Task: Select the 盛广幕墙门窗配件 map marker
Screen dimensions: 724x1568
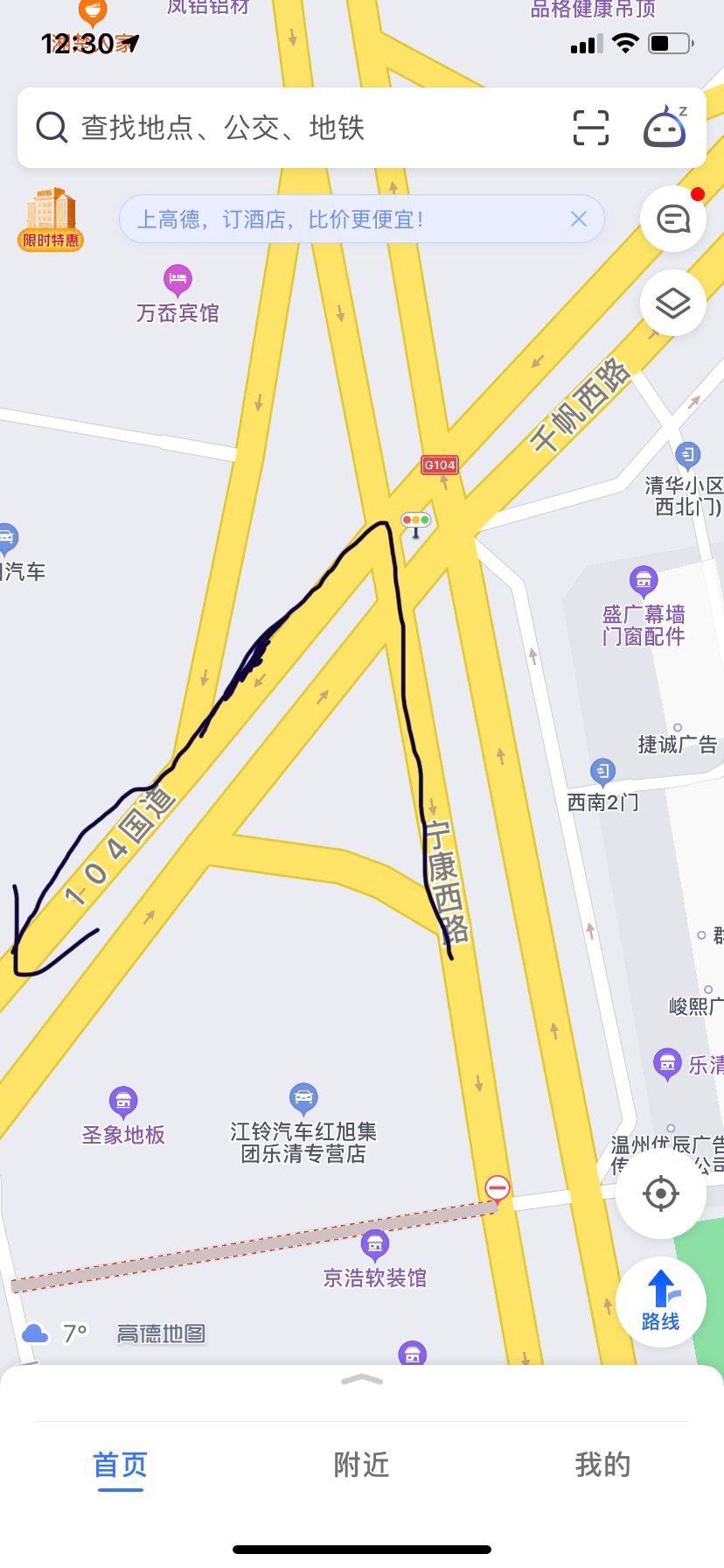Action: pyautogui.click(x=644, y=581)
